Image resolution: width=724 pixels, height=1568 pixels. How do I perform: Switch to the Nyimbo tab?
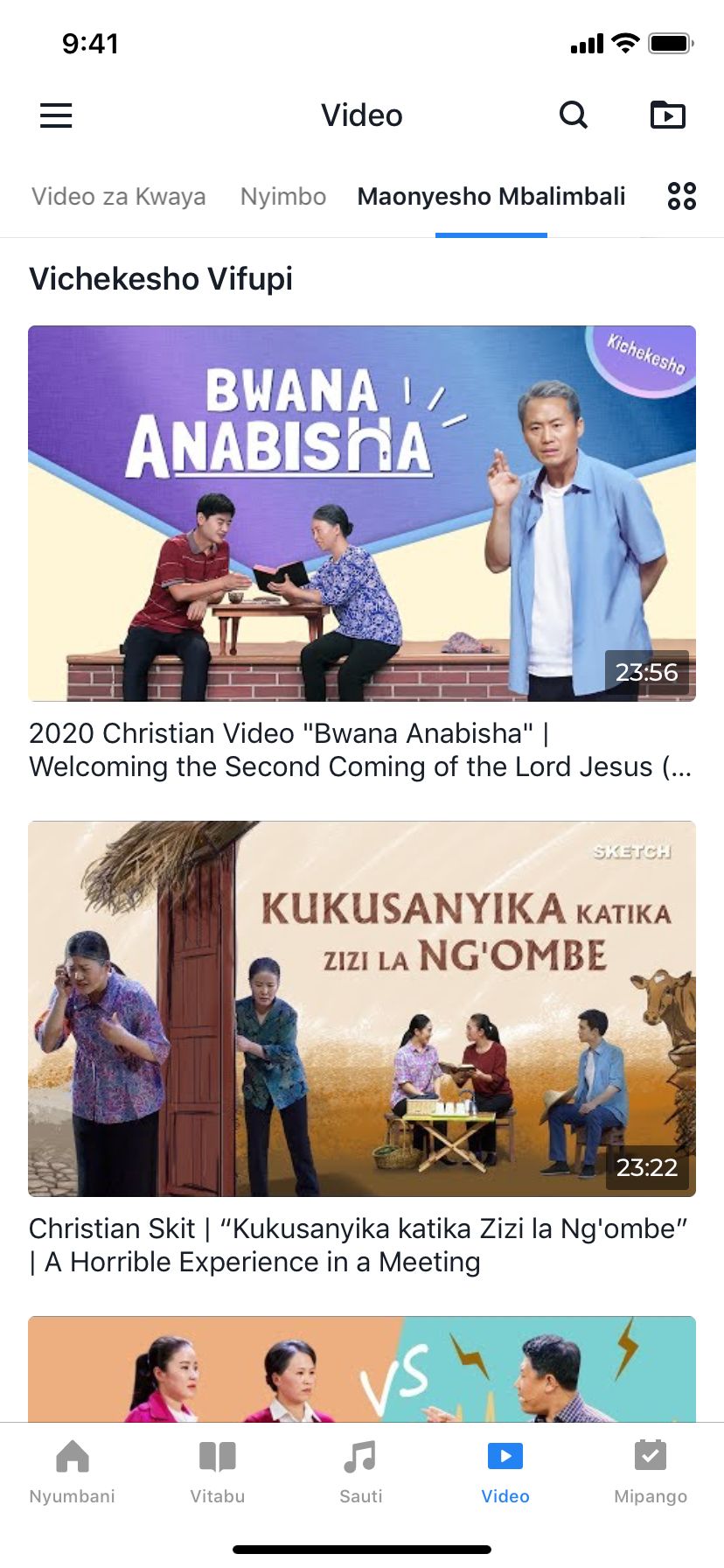(x=283, y=197)
